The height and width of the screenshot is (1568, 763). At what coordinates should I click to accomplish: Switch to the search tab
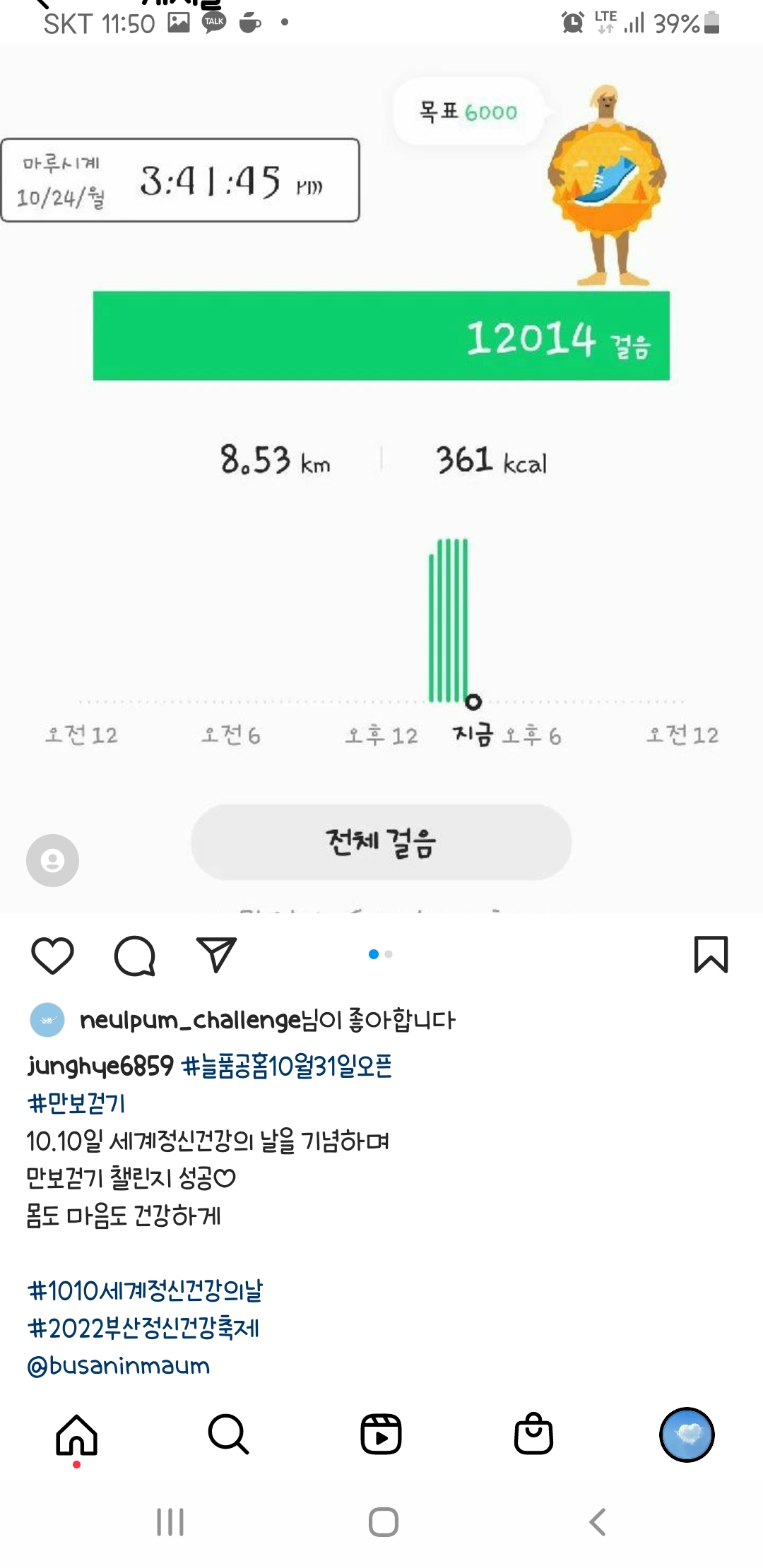228,1435
